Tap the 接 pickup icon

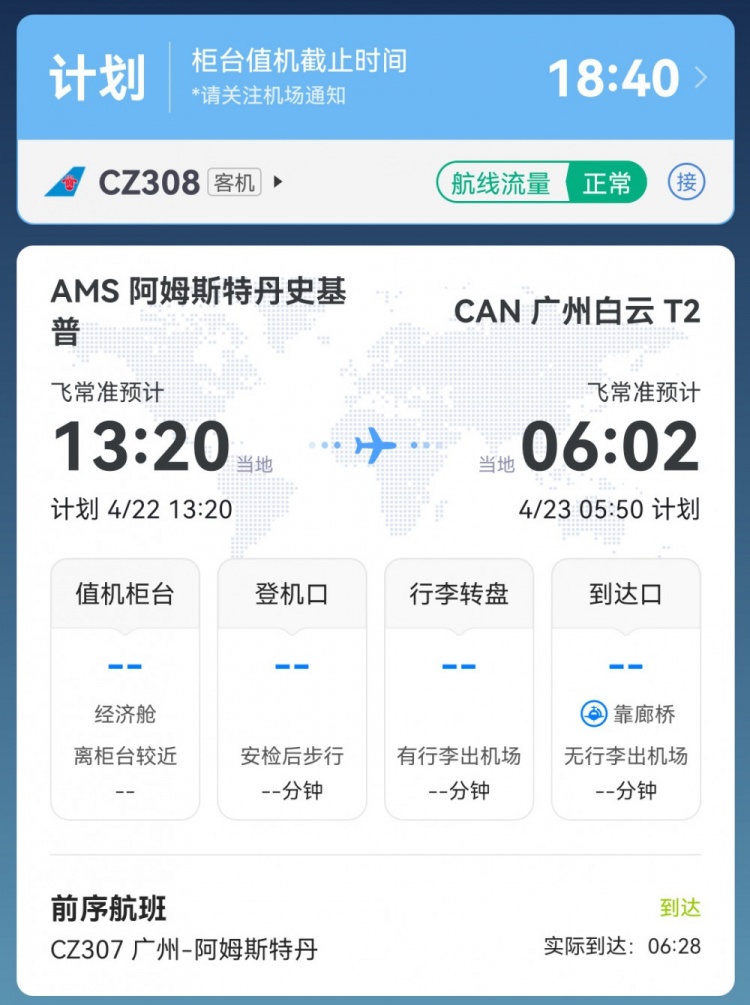687,183
